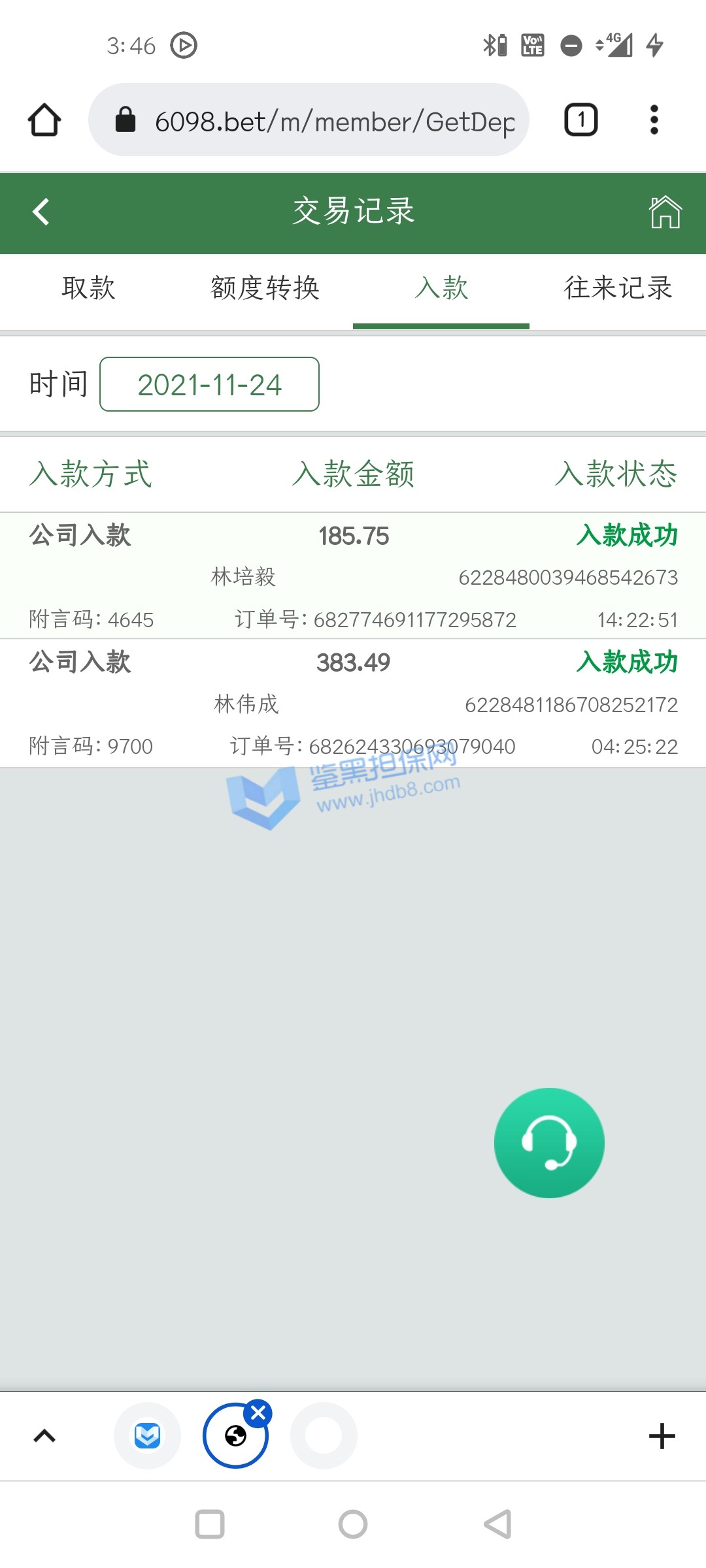Viewport: 706px width, 1568px height.
Task: Add a new tab with plus icon
Action: [662, 1436]
